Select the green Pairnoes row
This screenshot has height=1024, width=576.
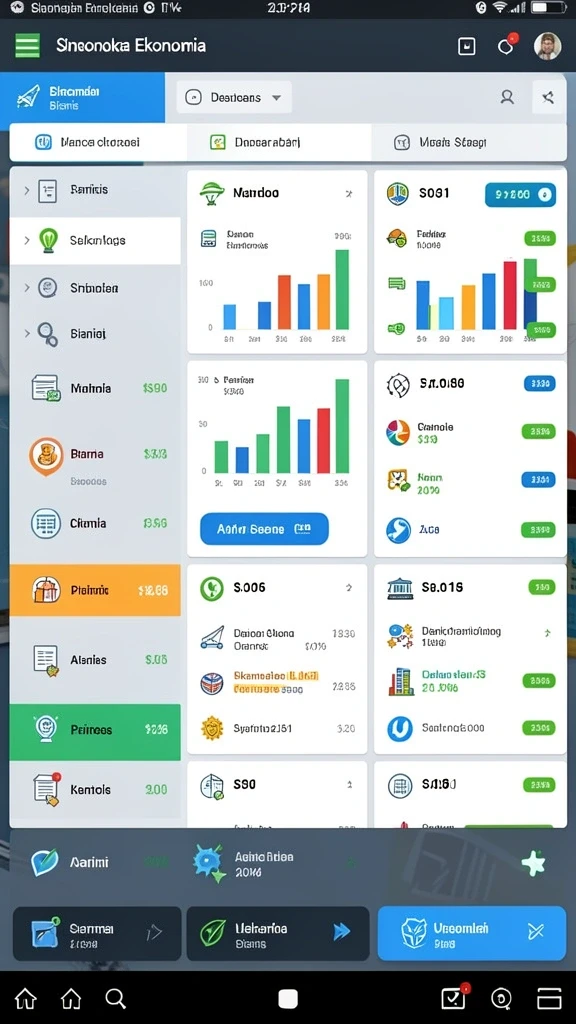point(95,730)
